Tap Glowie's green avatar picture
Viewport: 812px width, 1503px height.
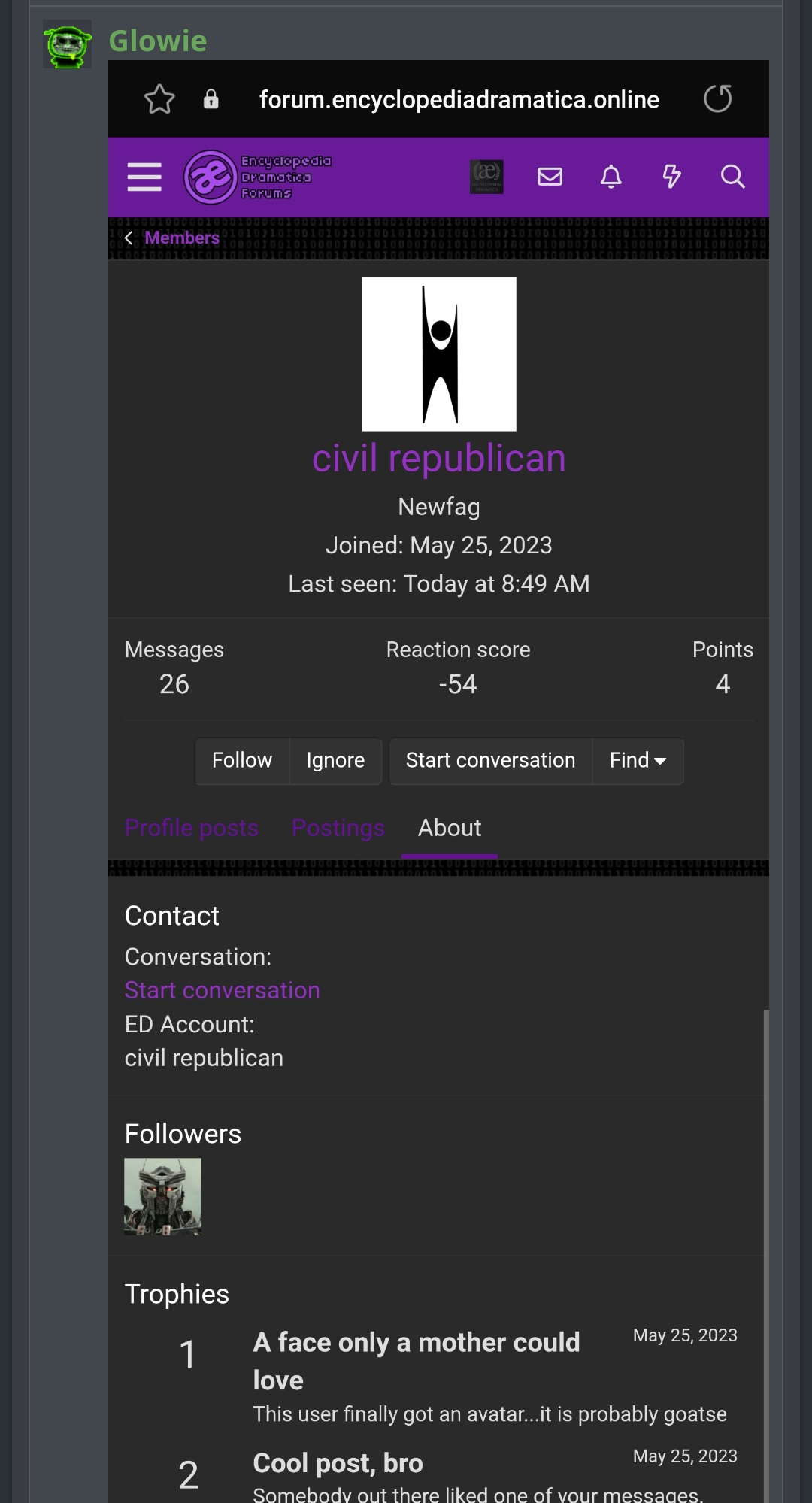pos(68,44)
